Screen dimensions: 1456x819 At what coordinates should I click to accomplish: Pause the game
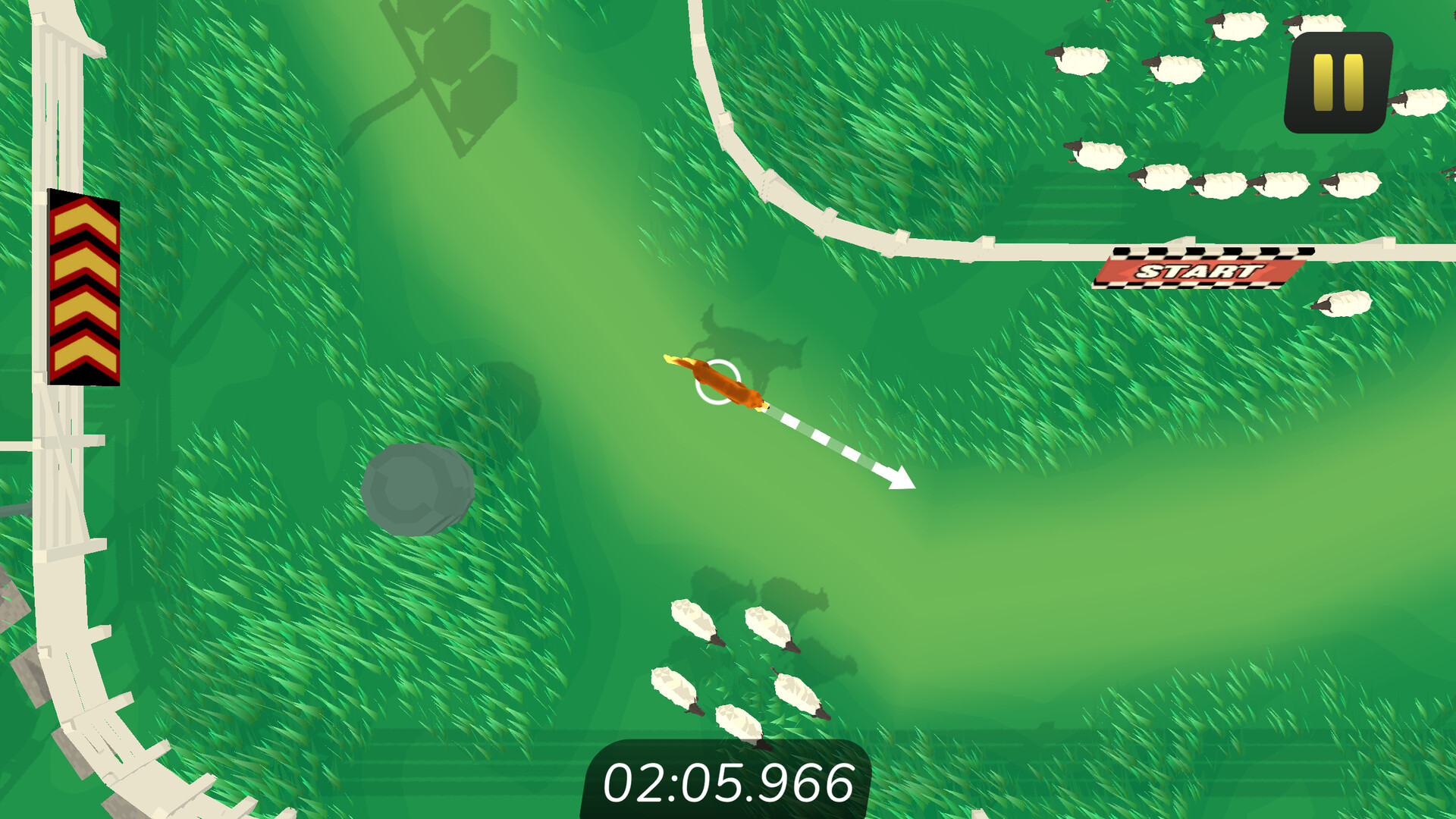click(1338, 83)
